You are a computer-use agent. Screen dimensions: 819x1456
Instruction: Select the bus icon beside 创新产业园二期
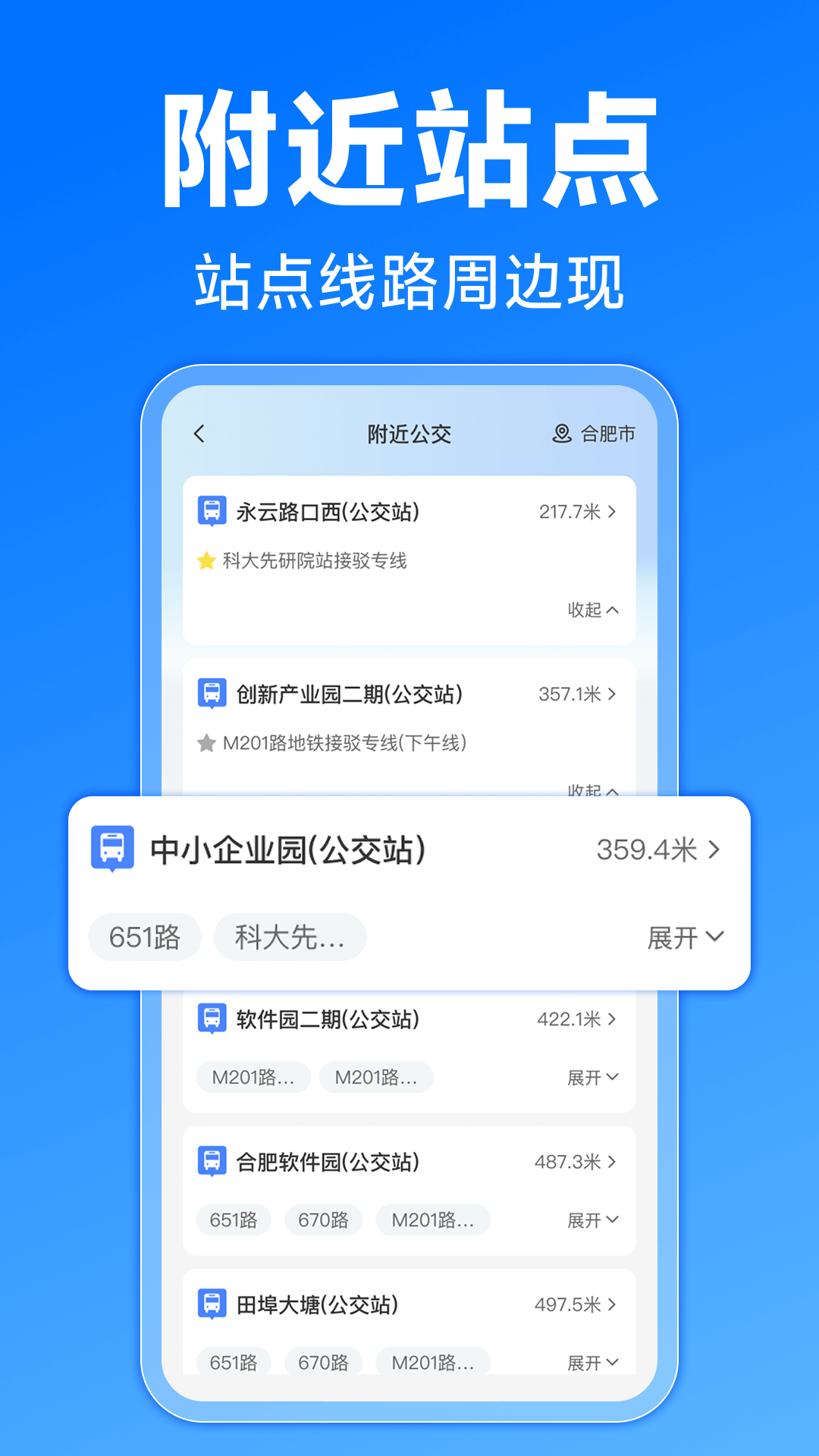pyautogui.click(x=213, y=694)
